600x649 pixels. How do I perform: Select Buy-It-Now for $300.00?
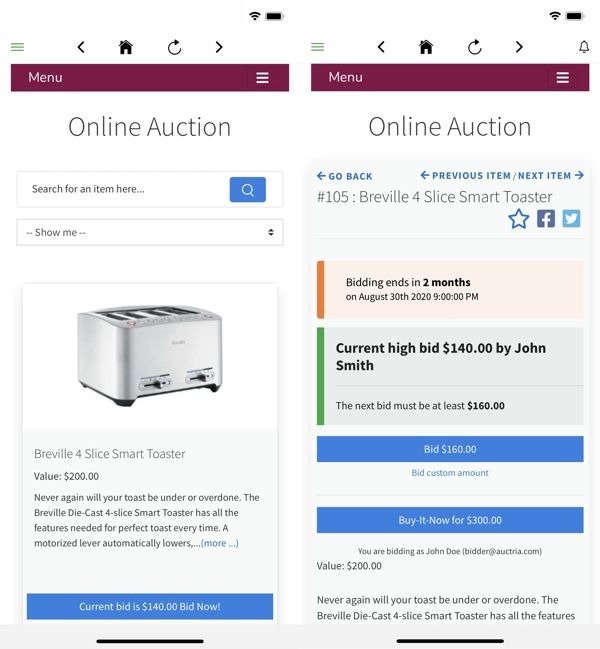(450, 520)
